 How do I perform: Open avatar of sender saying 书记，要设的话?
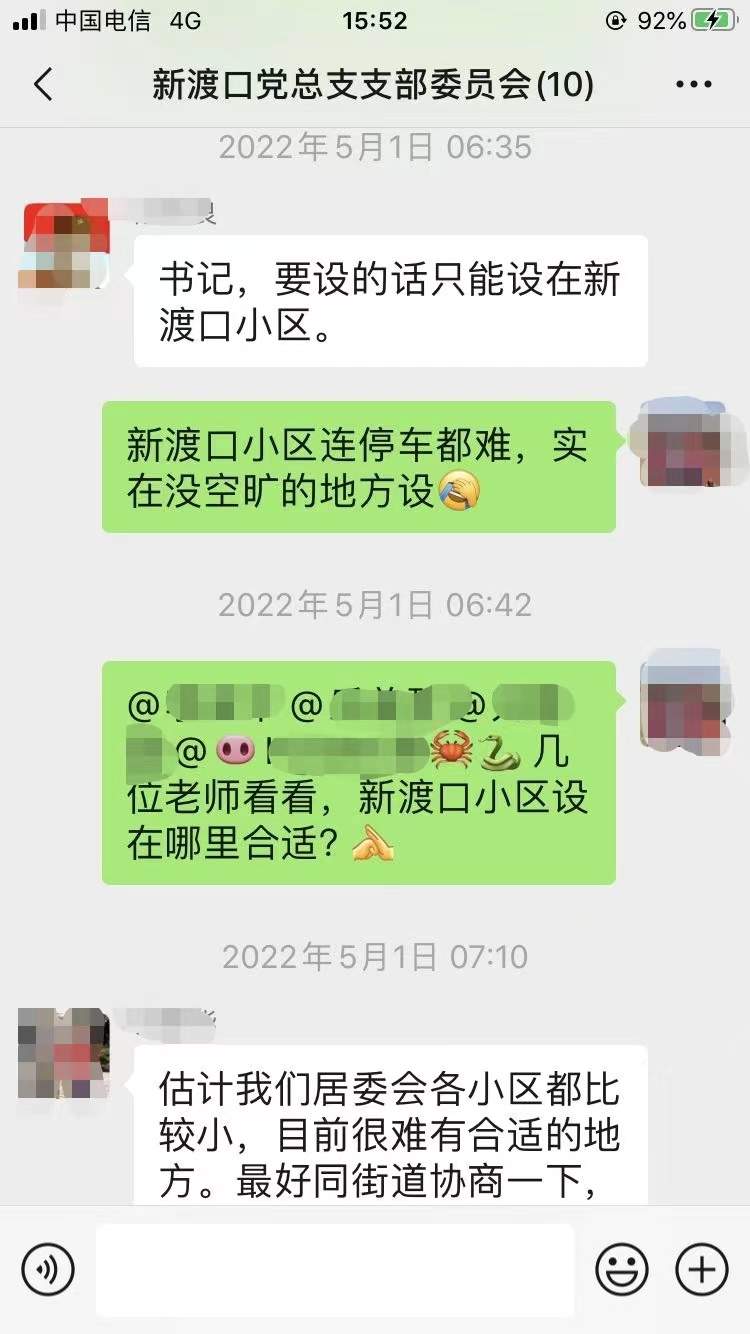coord(65,245)
